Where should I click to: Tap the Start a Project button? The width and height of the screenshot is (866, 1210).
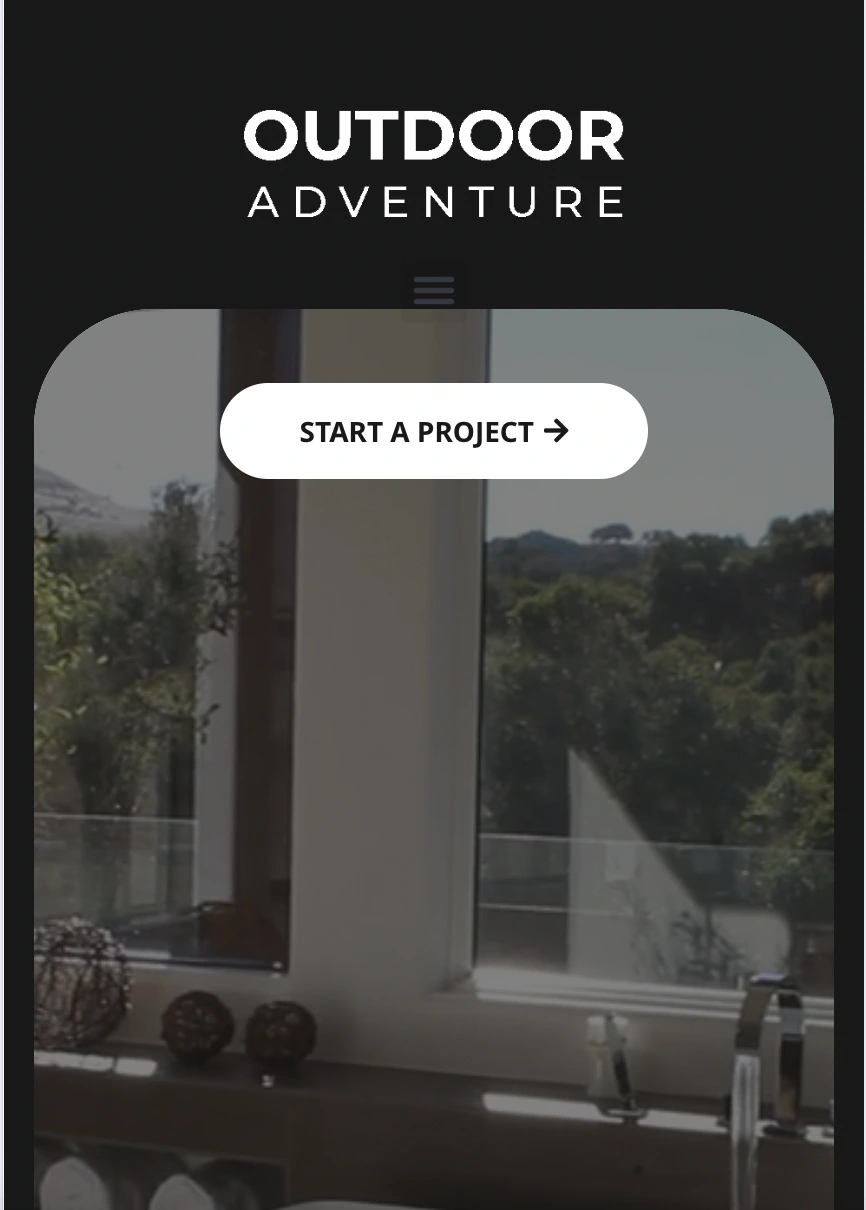point(433,431)
